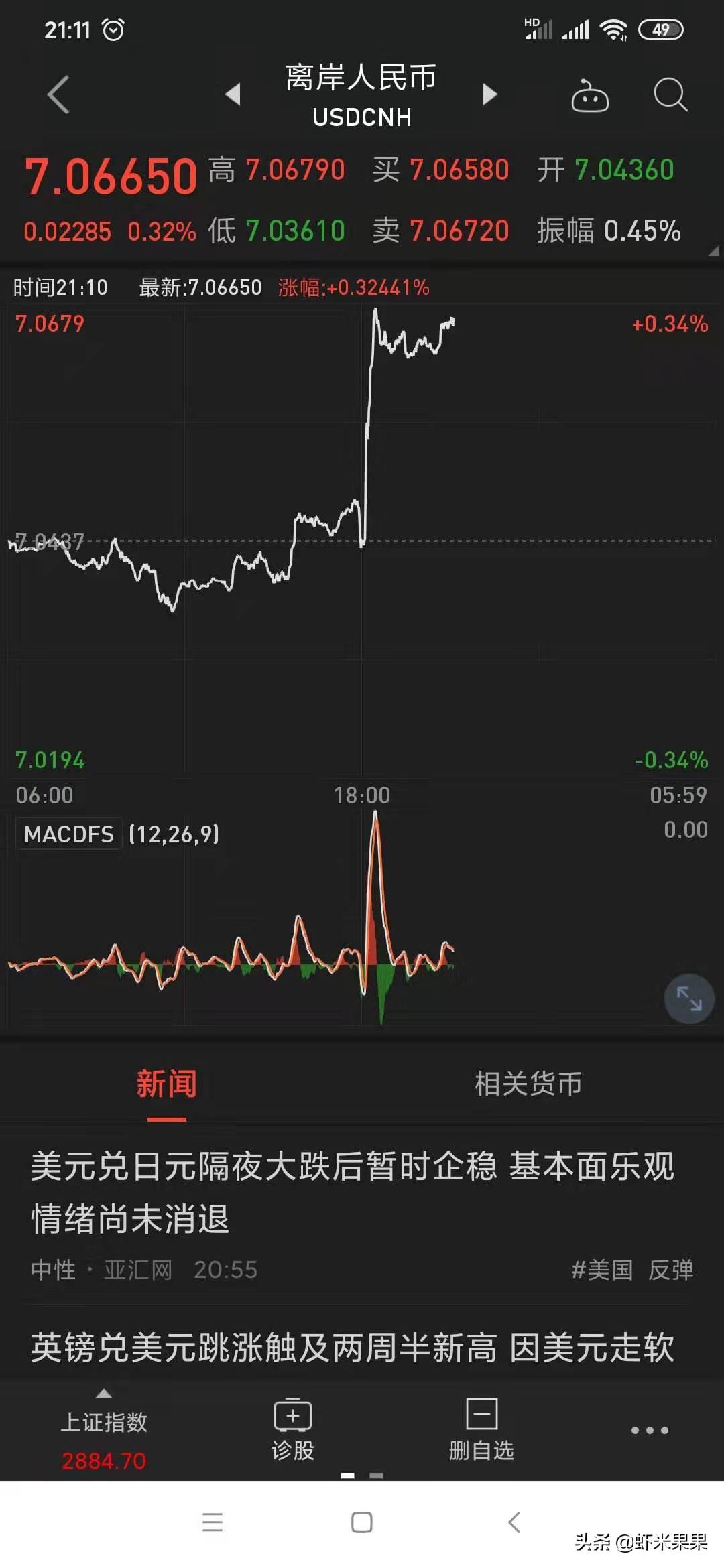
Task: Go back using the top-left arrow
Action: pyautogui.click(x=58, y=94)
